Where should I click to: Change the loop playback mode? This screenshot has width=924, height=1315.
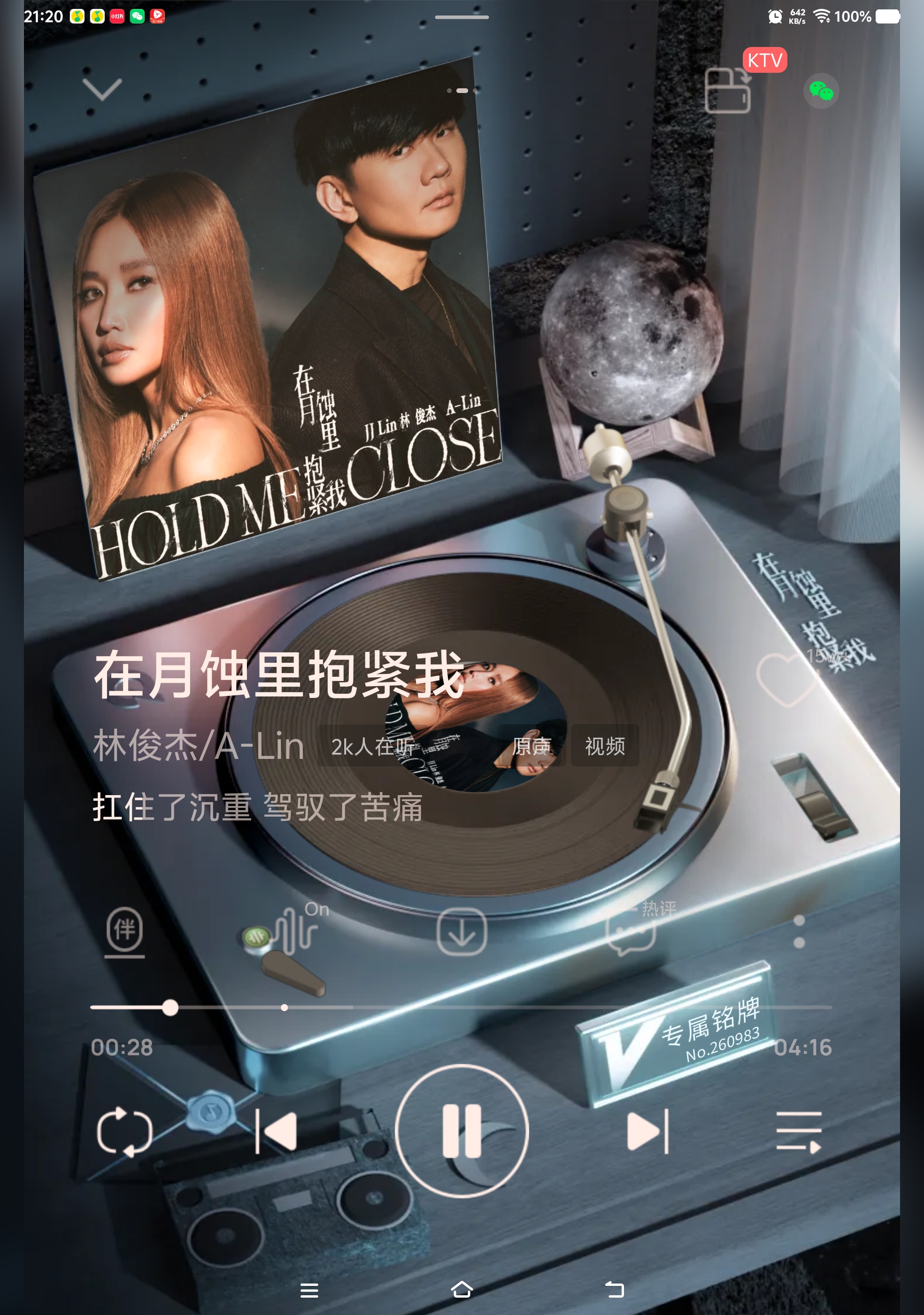pos(124,1132)
